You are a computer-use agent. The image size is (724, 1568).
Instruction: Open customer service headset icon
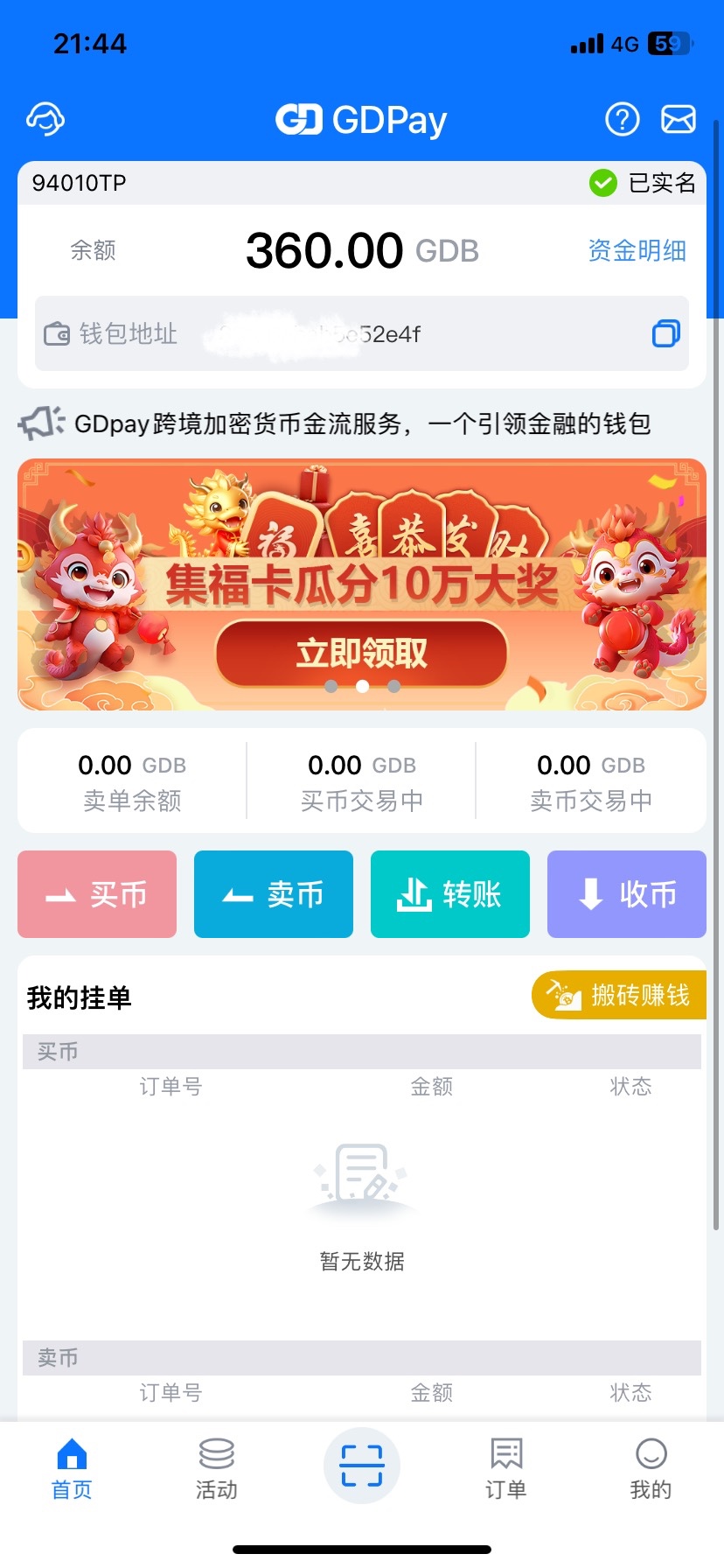tap(45, 119)
